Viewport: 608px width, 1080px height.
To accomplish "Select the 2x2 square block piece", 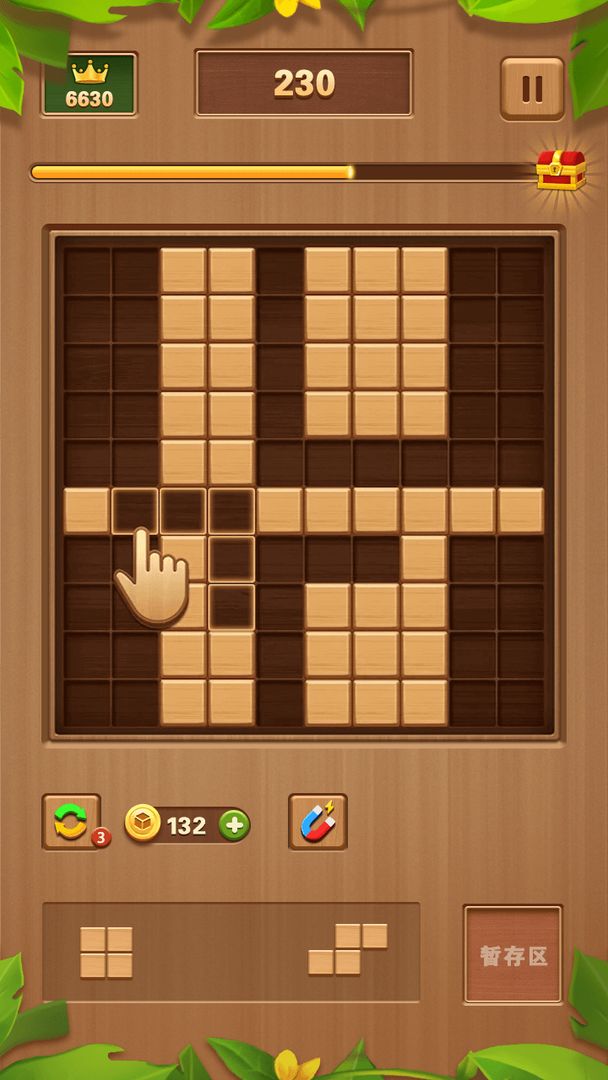I will tap(106, 952).
